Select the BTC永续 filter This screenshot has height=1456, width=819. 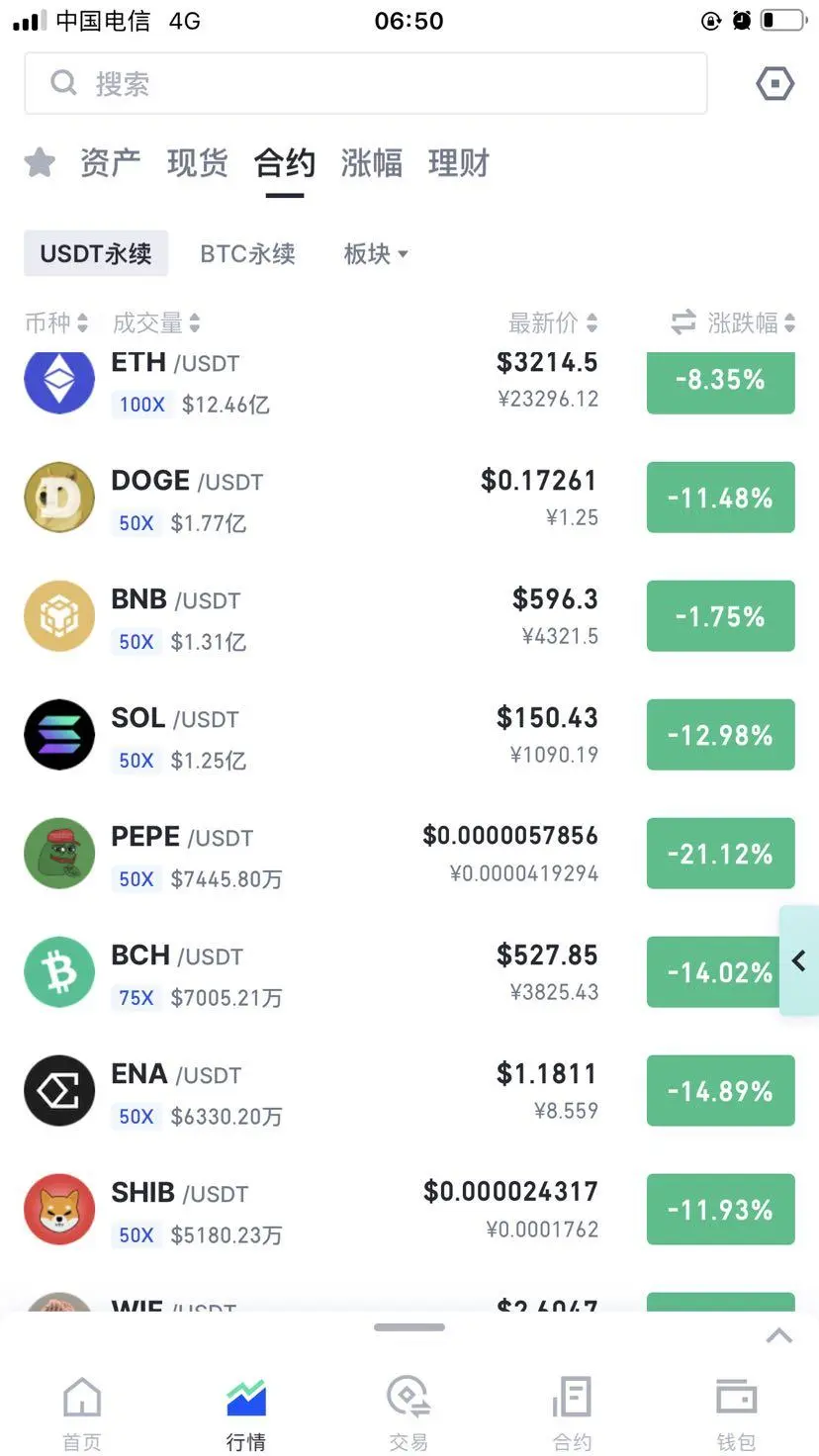pos(247,254)
